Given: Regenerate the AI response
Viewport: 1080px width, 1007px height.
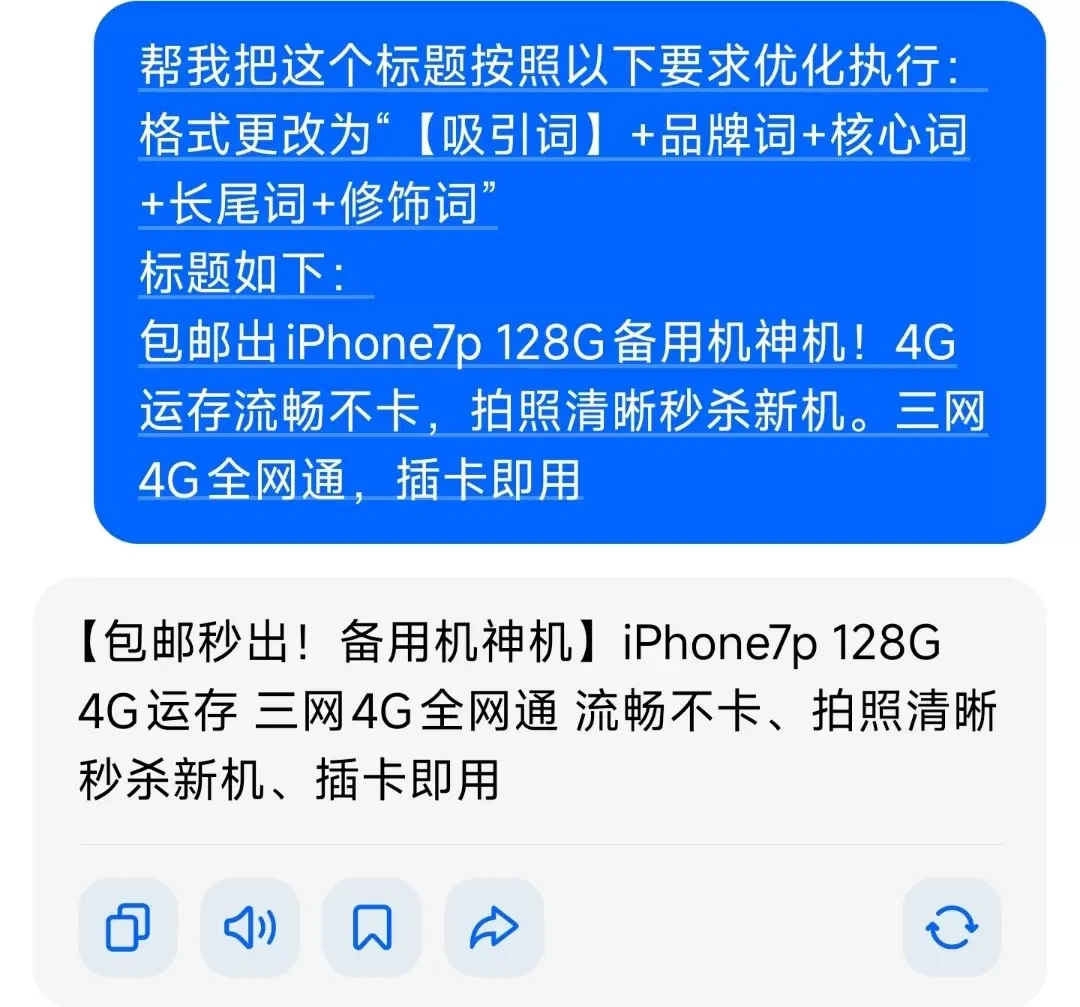Looking at the screenshot, I should tap(951, 928).
